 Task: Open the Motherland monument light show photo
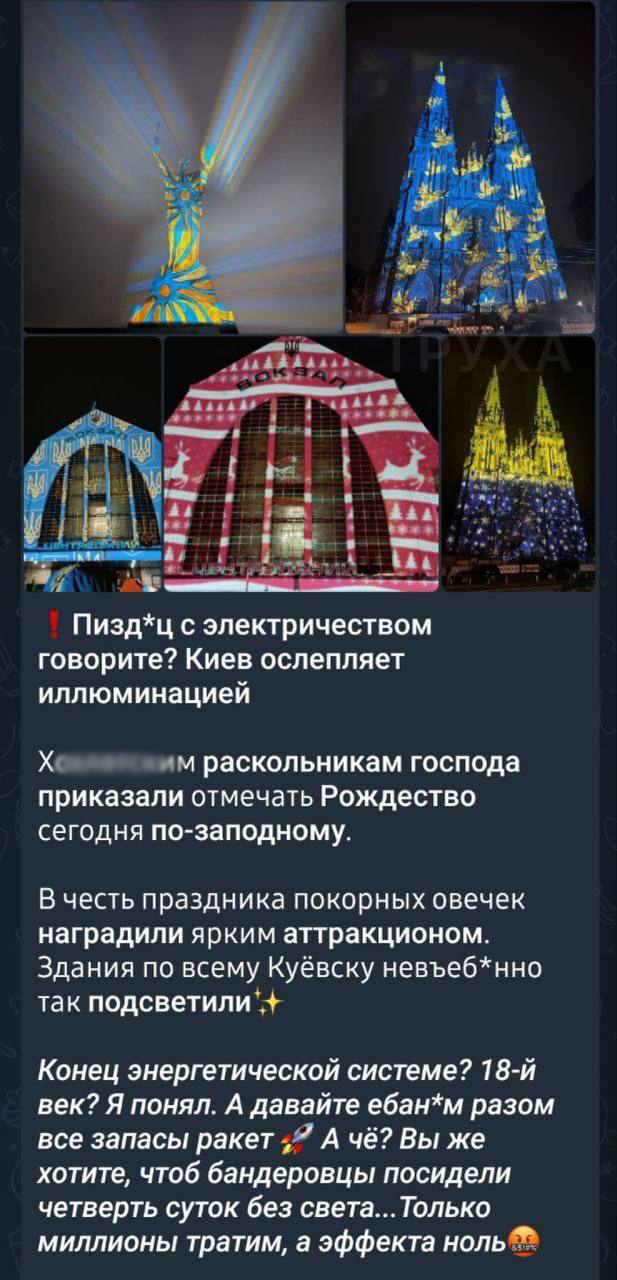[x=182, y=167]
